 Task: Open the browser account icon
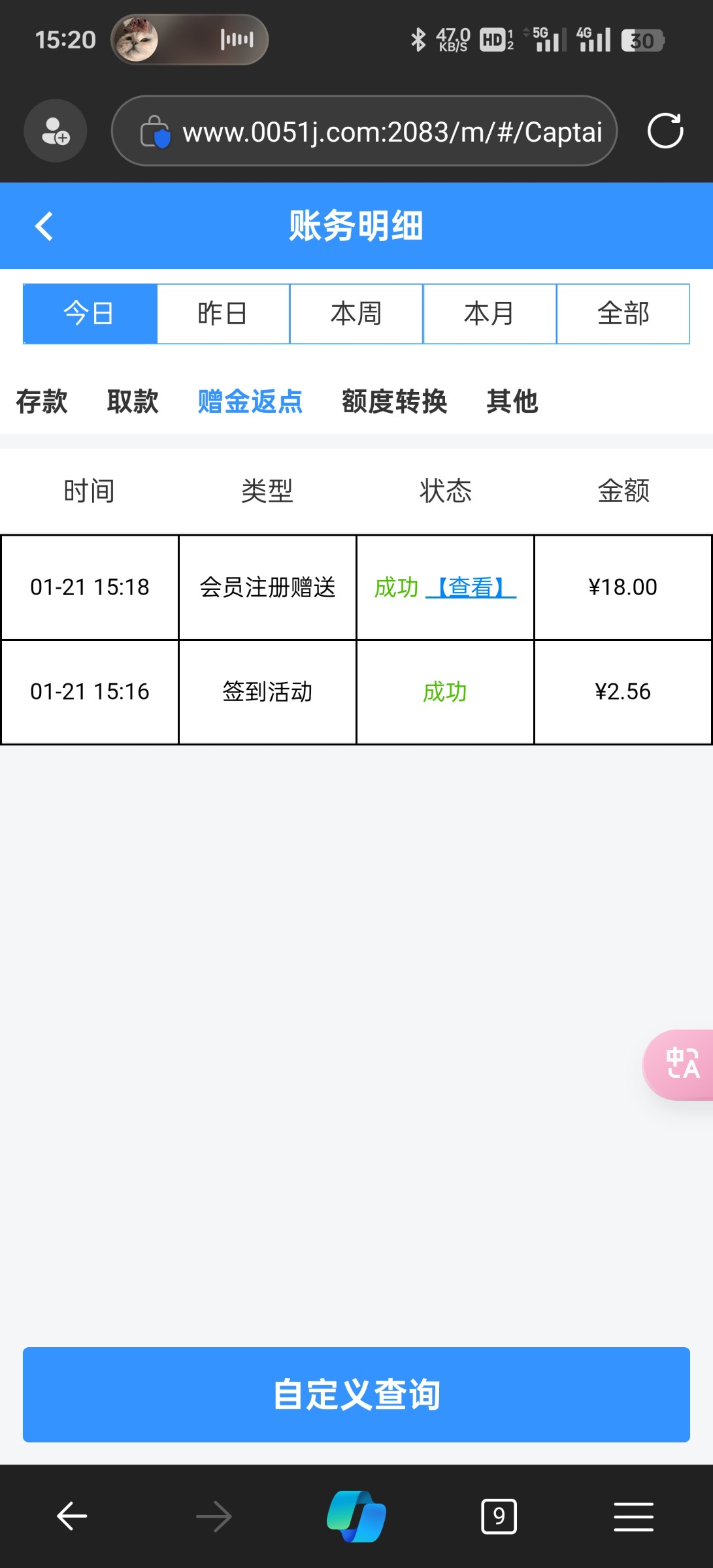click(x=56, y=131)
